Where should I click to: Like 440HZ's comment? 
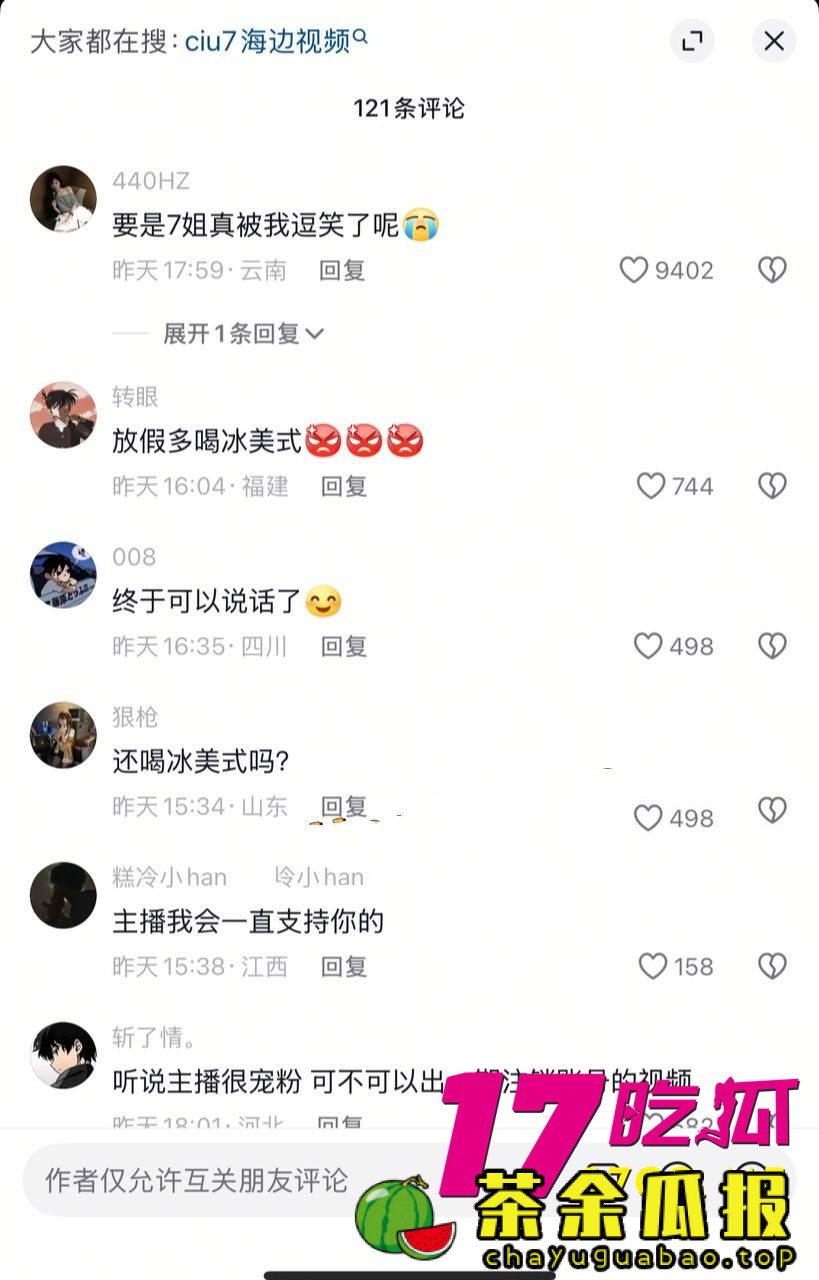point(635,270)
